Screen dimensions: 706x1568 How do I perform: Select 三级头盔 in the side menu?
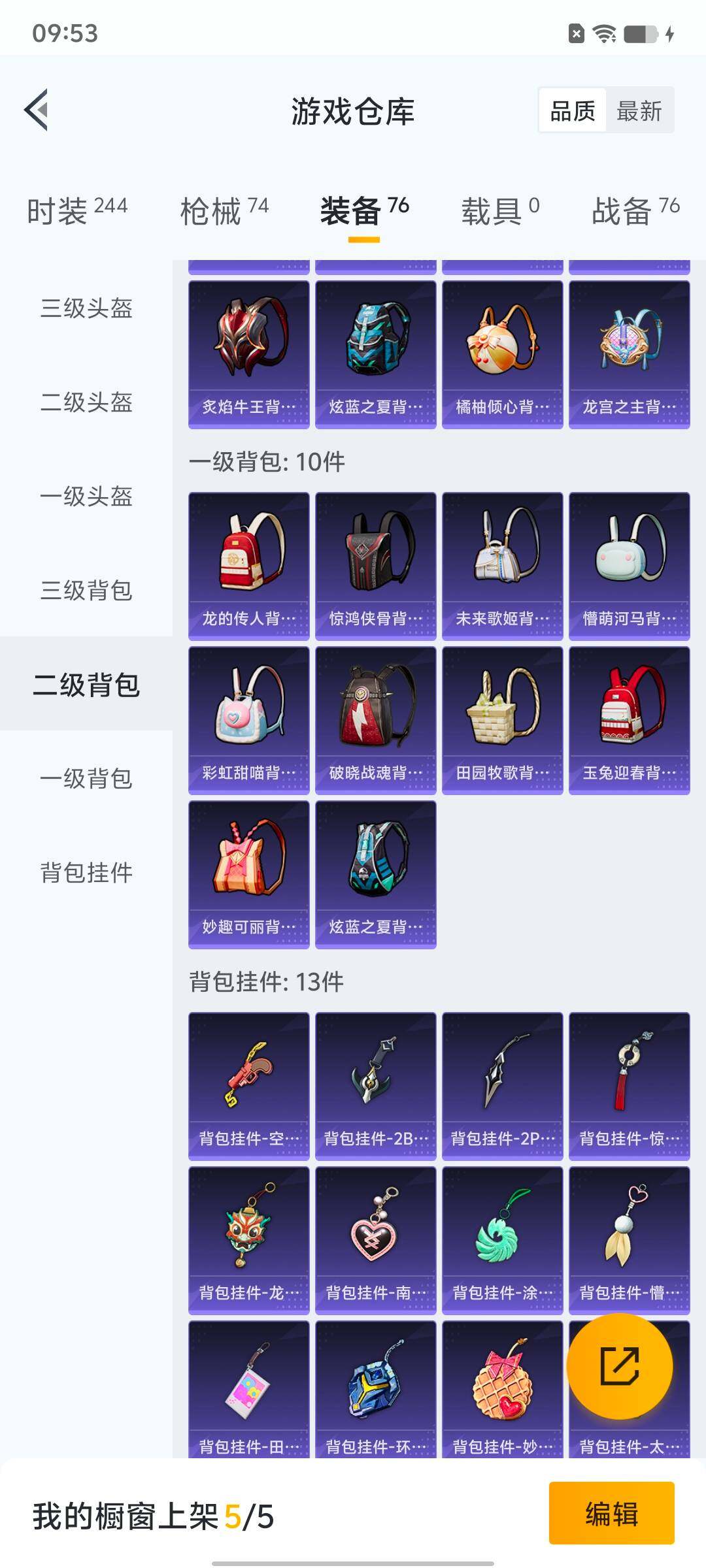(x=86, y=308)
